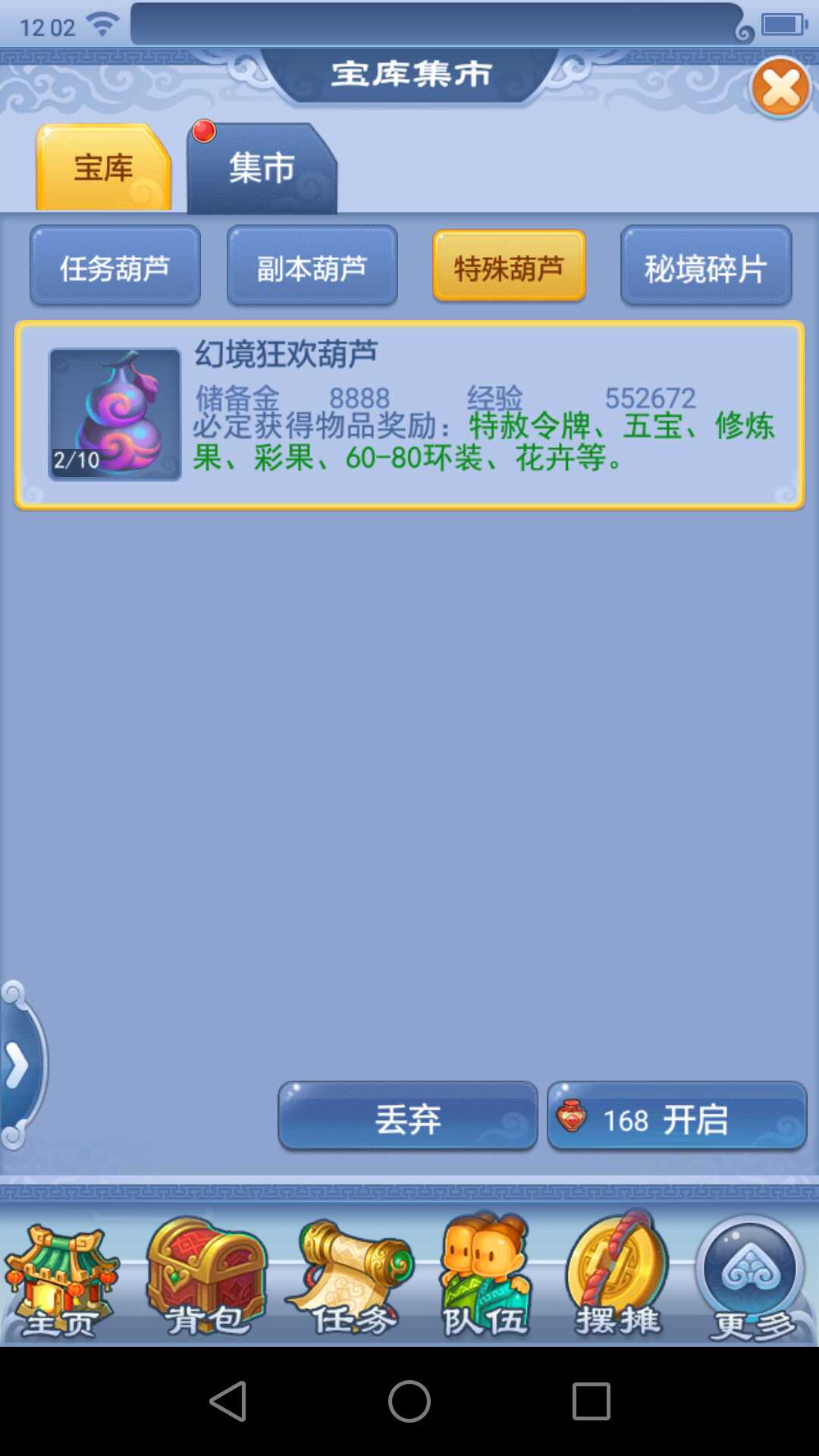Go to 主页 in bottom bar
The height and width of the screenshot is (1456, 819).
point(61,1282)
